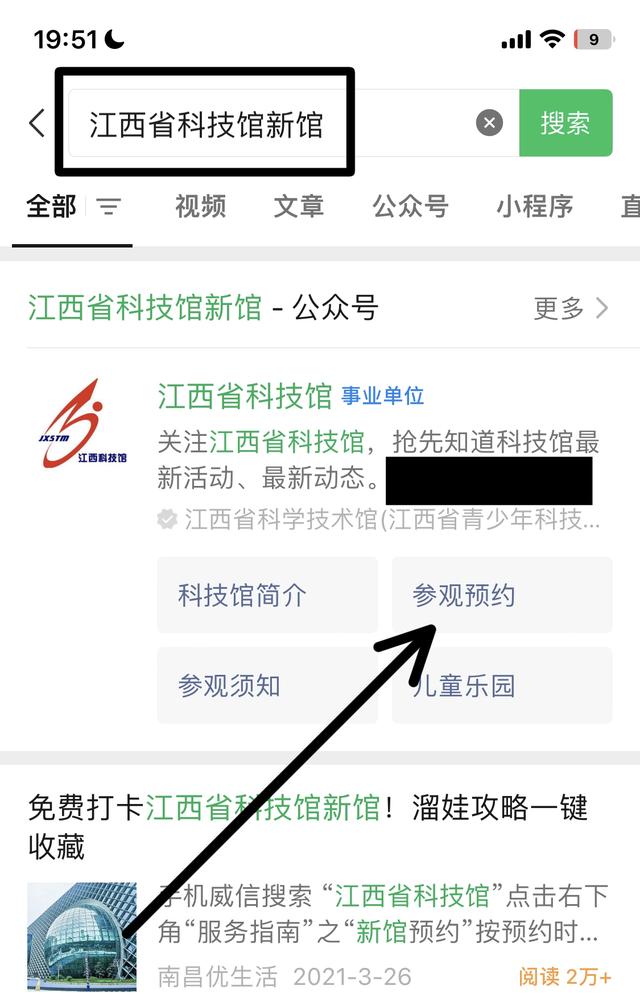640x1002 pixels.
Task: Open the 江西省科技馆 official account
Action: [244, 396]
